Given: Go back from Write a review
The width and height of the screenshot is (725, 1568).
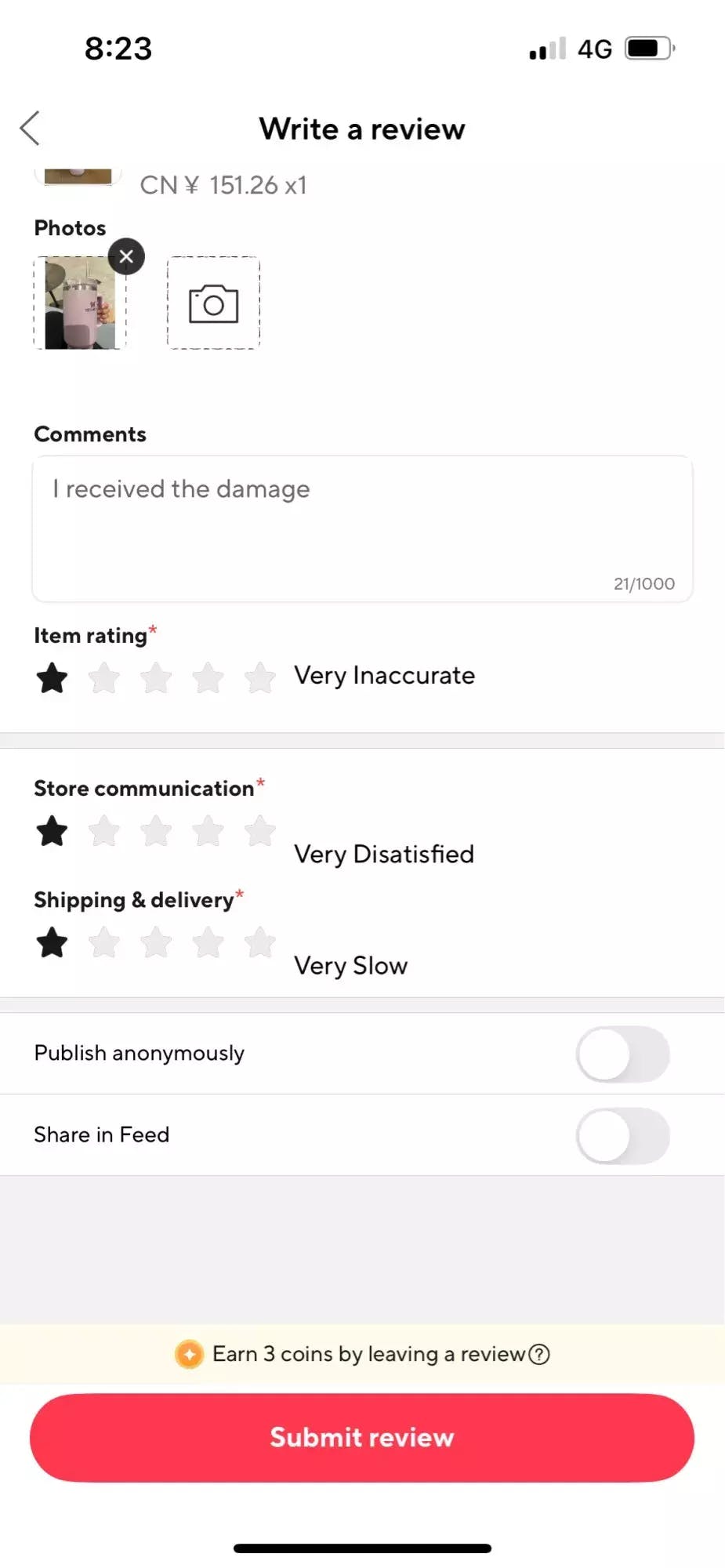Looking at the screenshot, I should (30, 129).
